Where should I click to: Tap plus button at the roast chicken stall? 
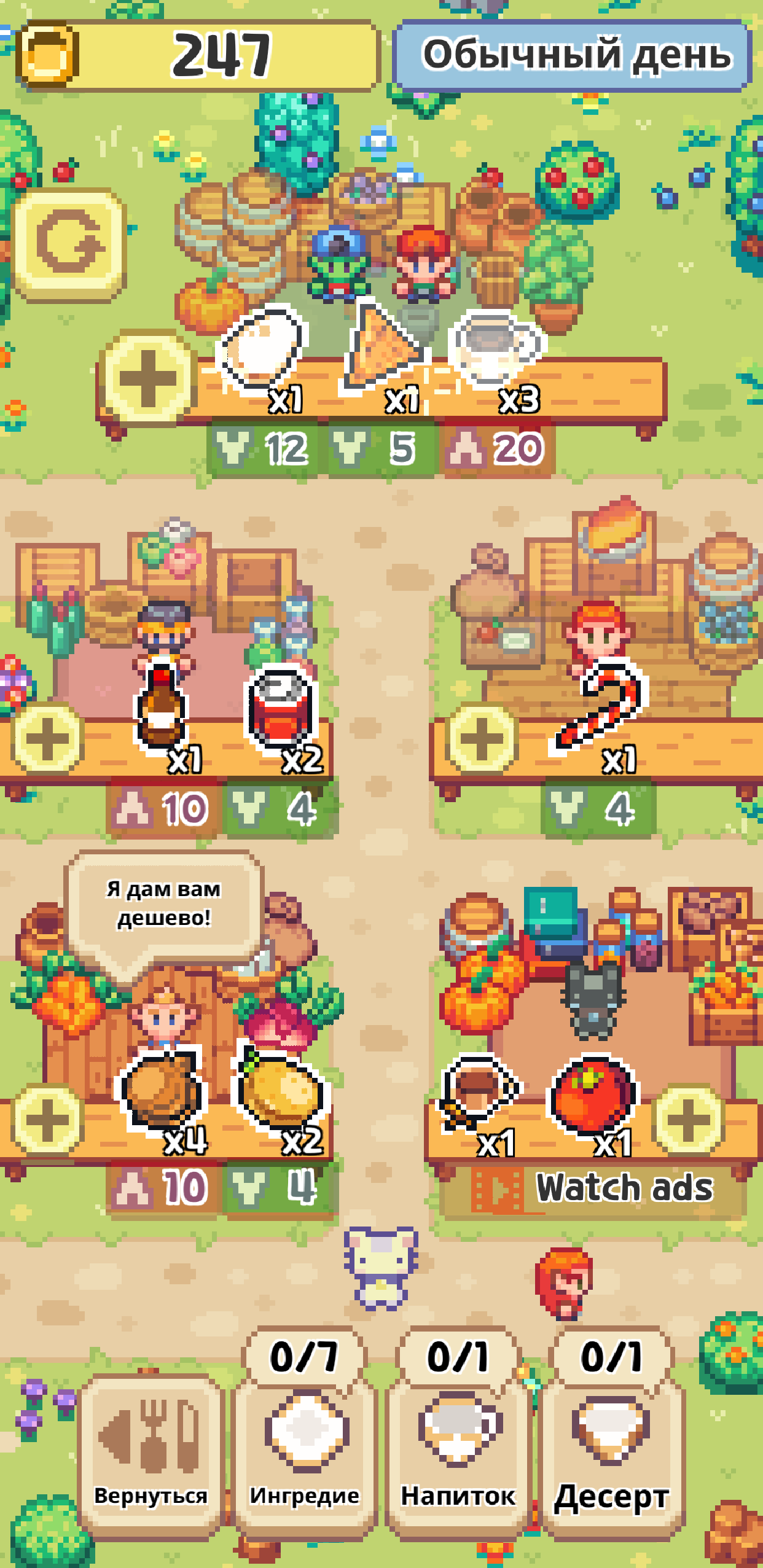(47, 1119)
